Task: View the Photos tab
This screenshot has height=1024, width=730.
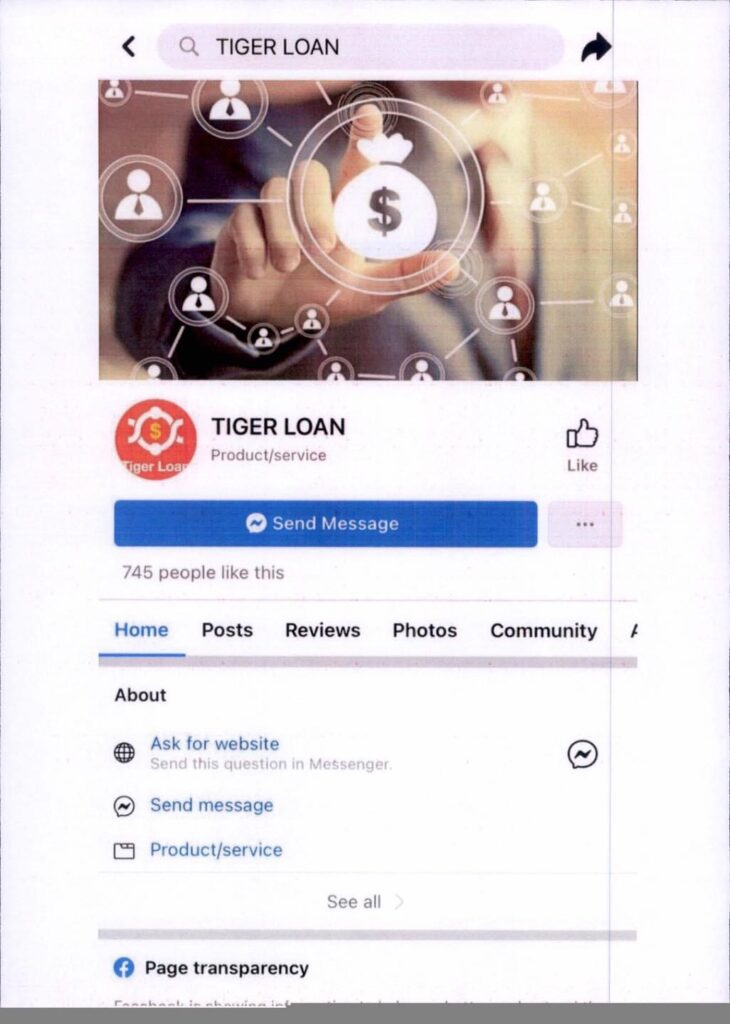Action: (x=424, y=631)
